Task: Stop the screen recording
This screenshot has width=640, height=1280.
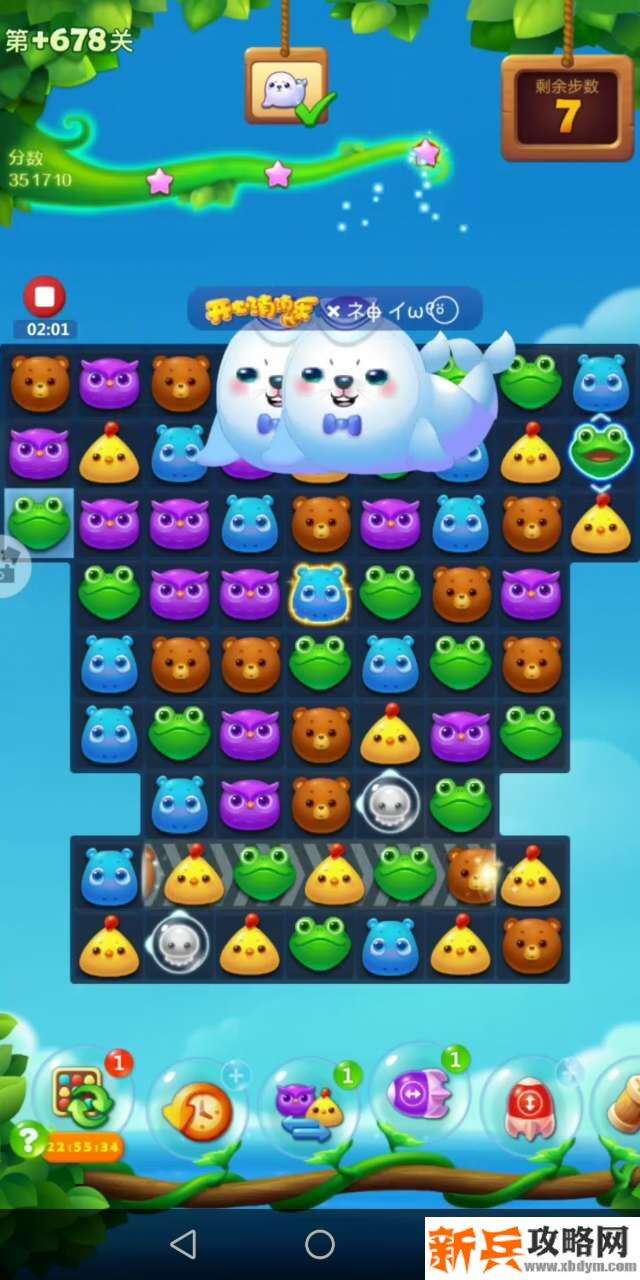Action: click(x=44, y=298)
